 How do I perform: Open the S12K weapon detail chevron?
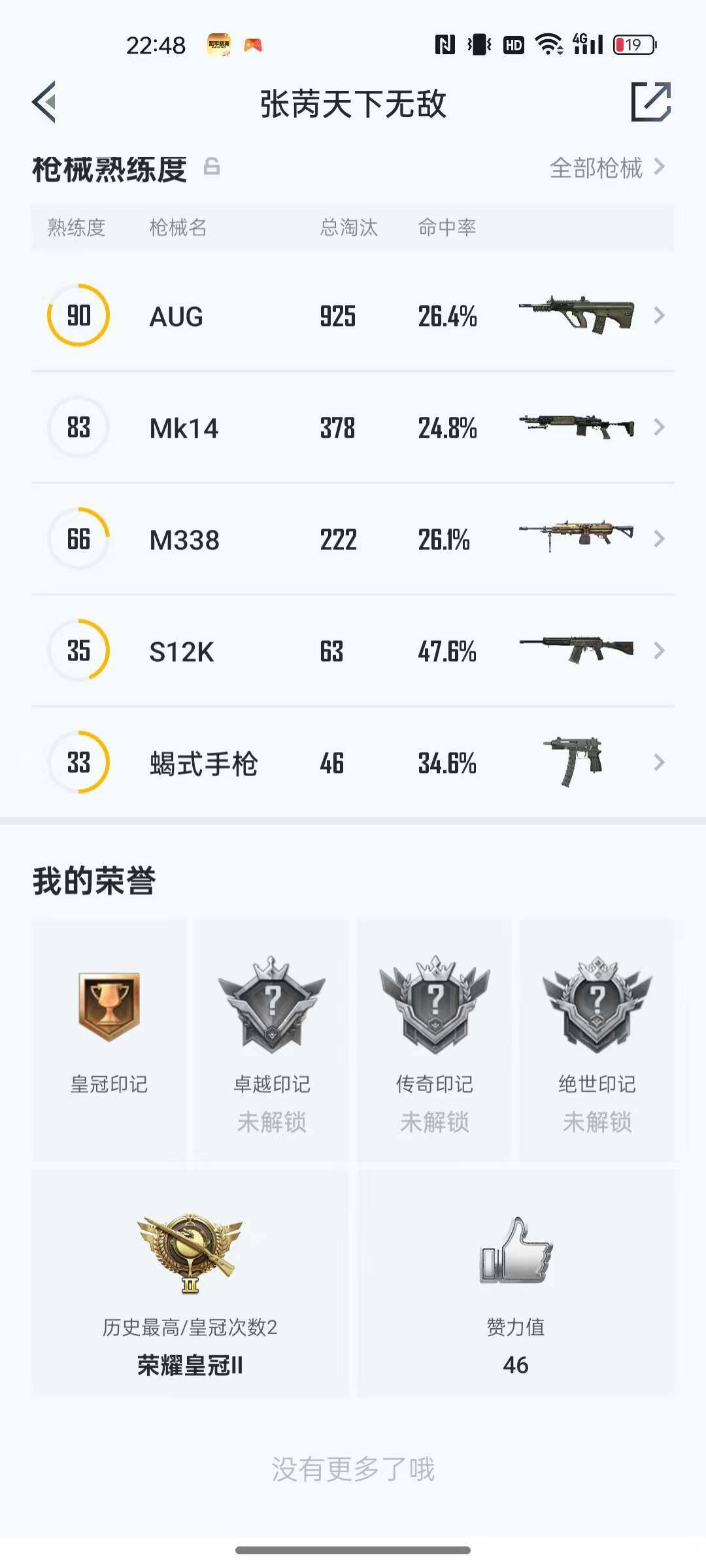pyautogui.click(x=659, y=651)
